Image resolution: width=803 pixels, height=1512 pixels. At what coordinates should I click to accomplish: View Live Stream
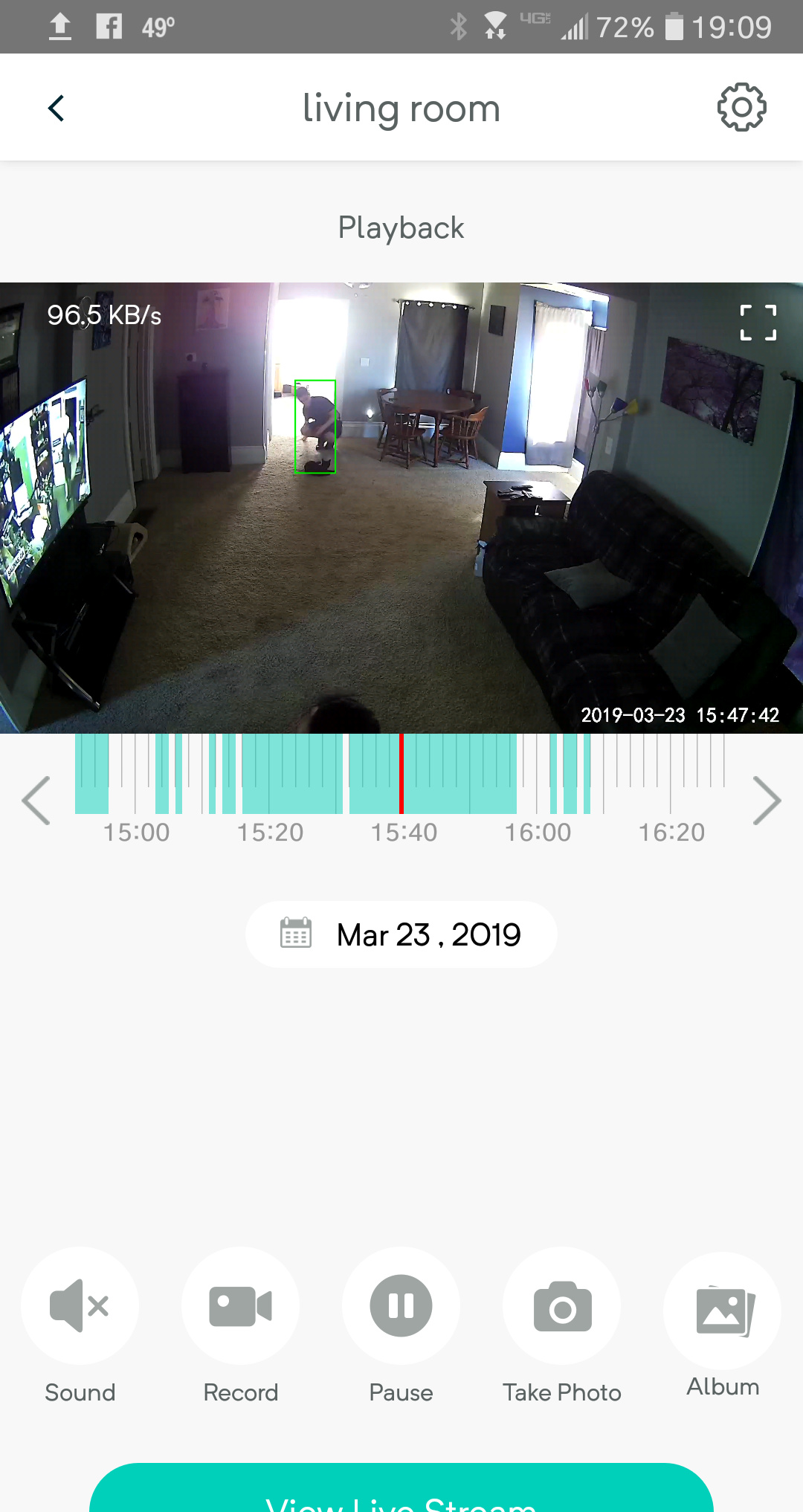(x=401, y=1494)
